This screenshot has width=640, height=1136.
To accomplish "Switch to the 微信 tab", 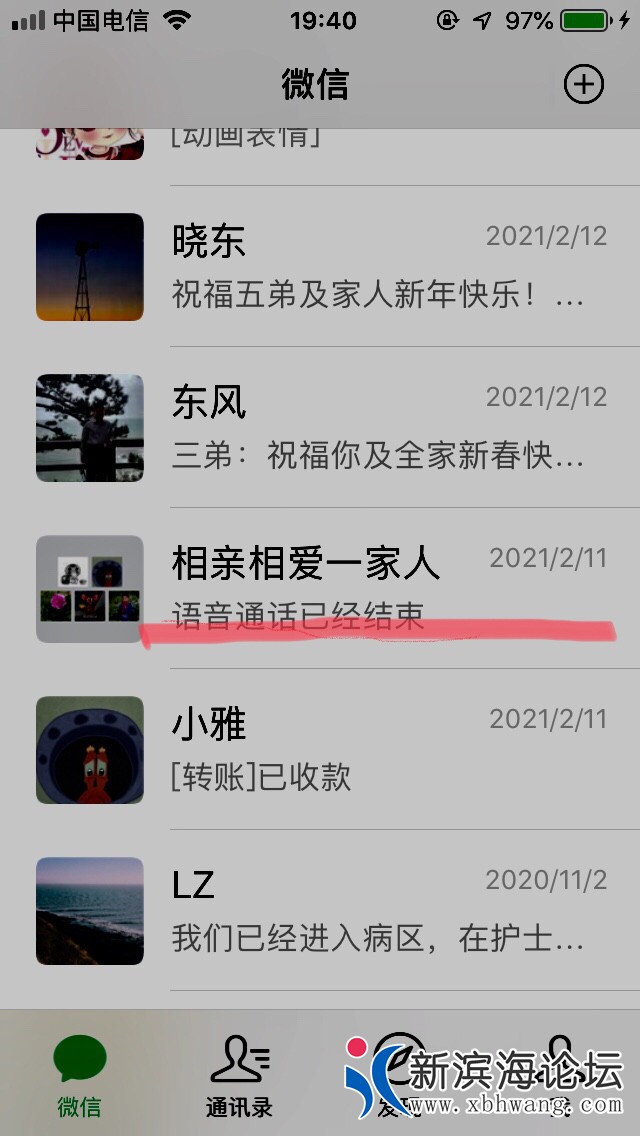I will [80, 1075].
